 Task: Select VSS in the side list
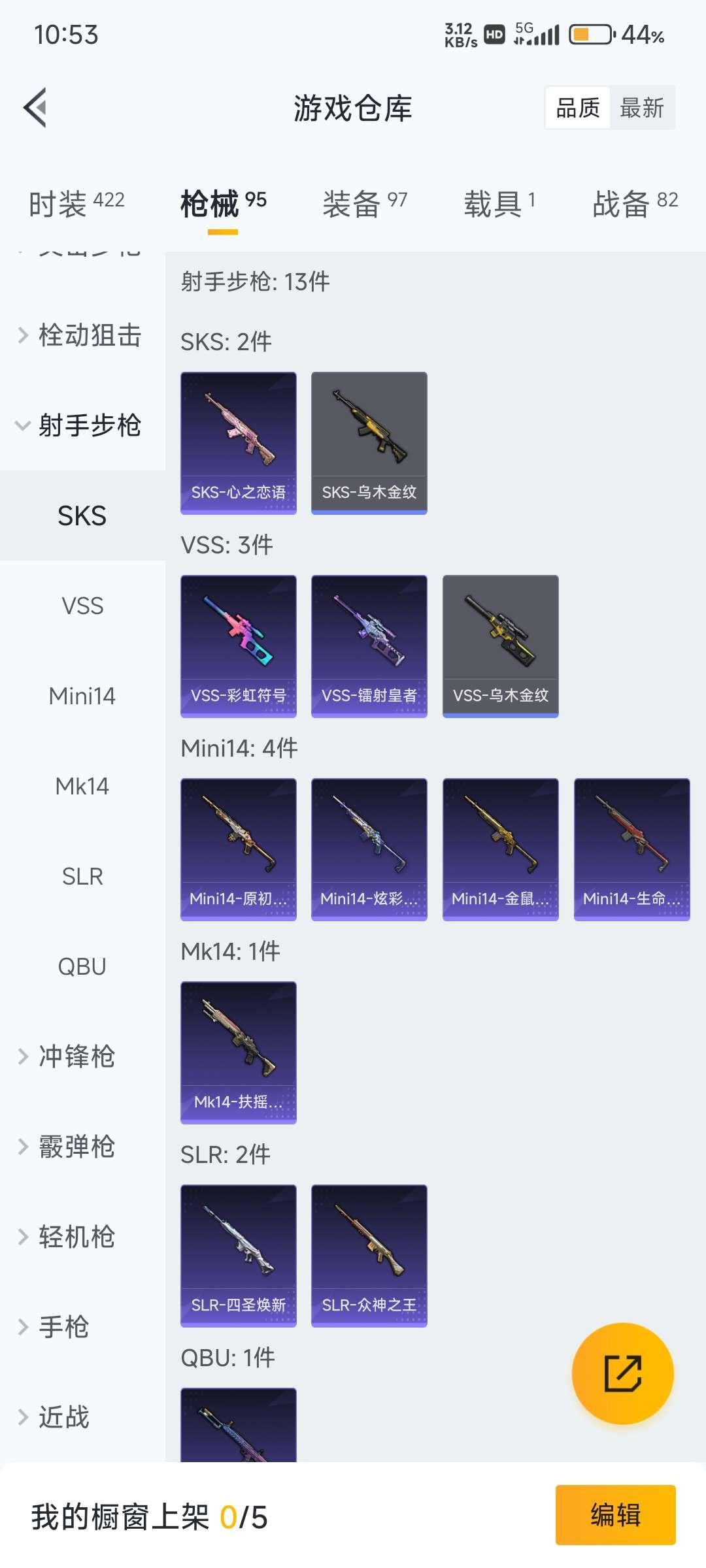pyautogui.click(x=82, y=606)
